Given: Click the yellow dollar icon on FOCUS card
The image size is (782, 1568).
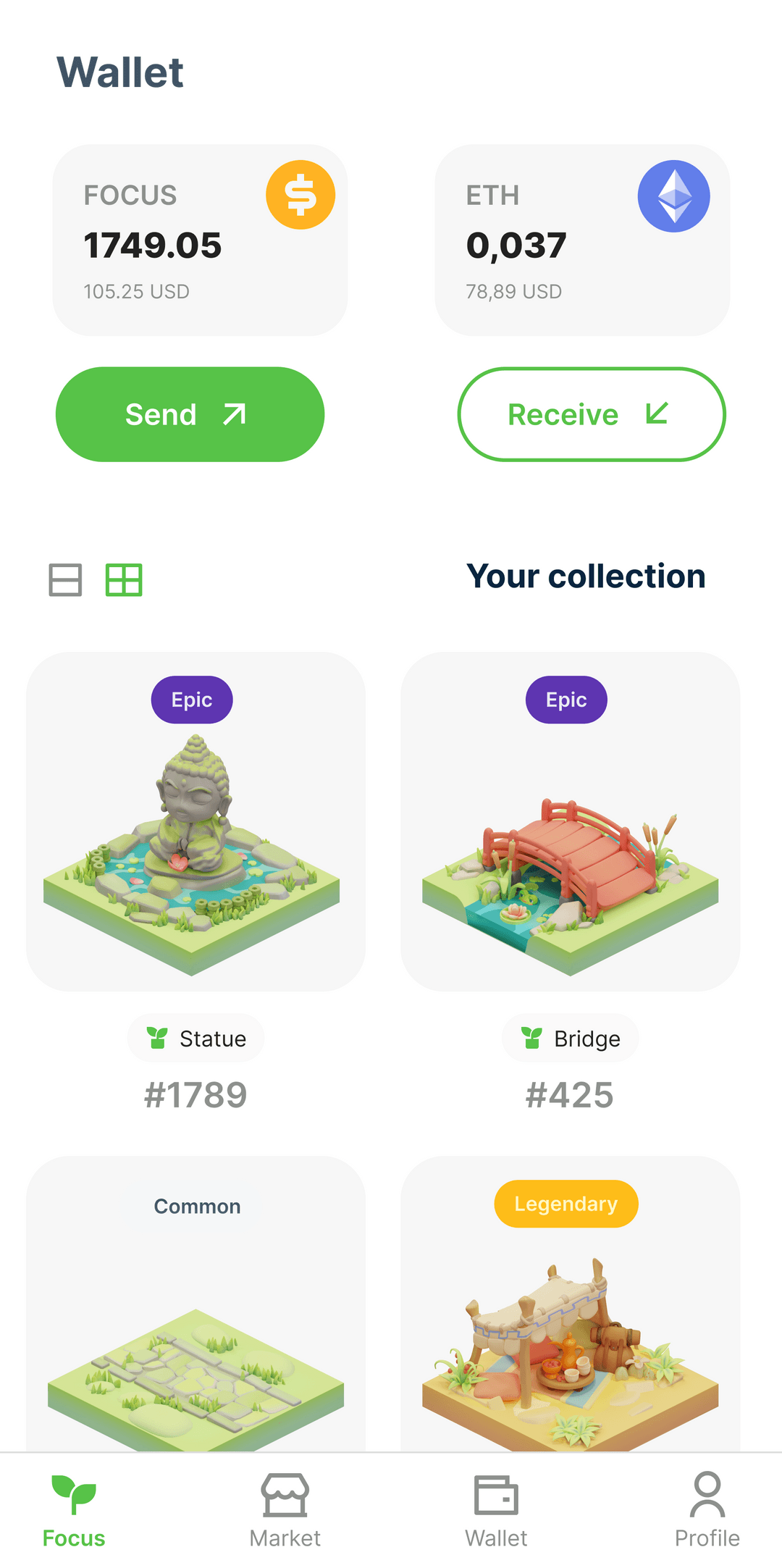Looking at the screenshot, I should [x=300, y=194].
